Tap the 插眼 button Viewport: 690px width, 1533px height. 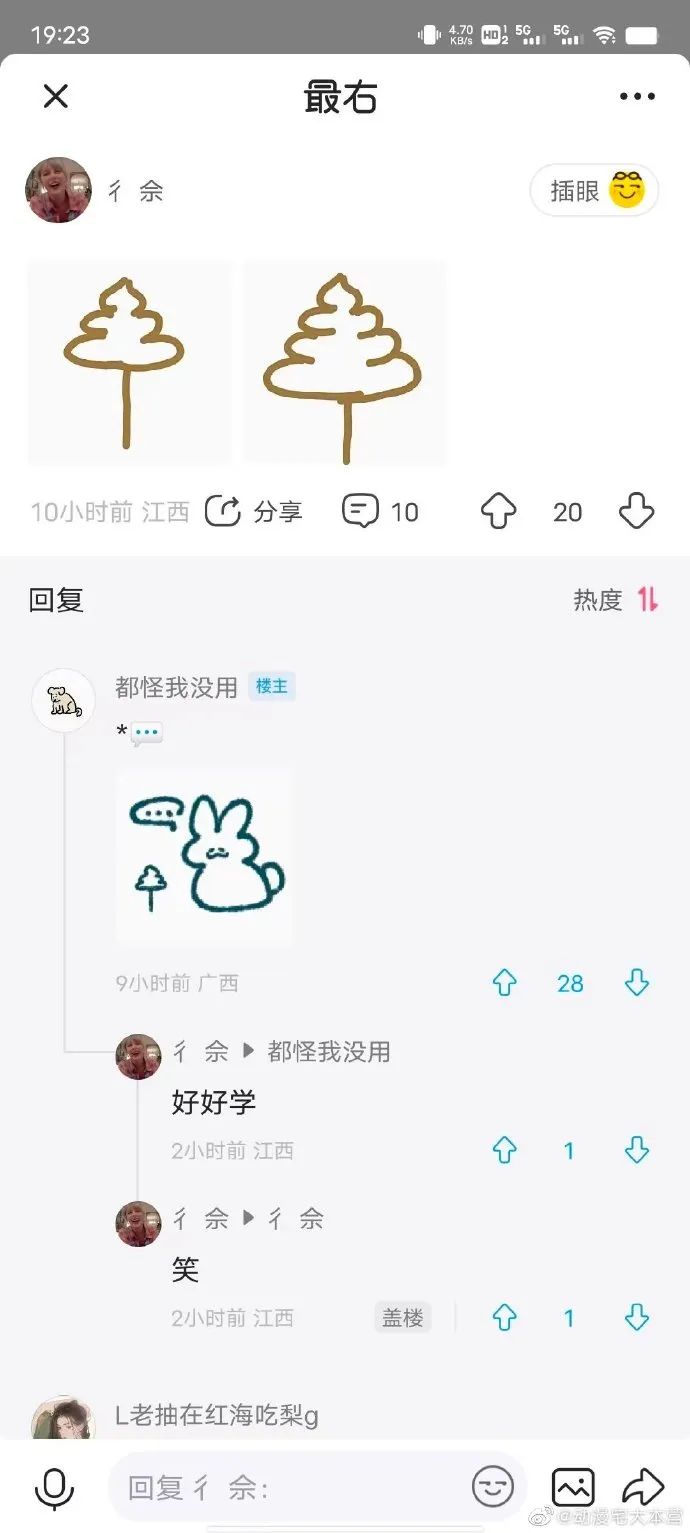click(x=594, y=190)
